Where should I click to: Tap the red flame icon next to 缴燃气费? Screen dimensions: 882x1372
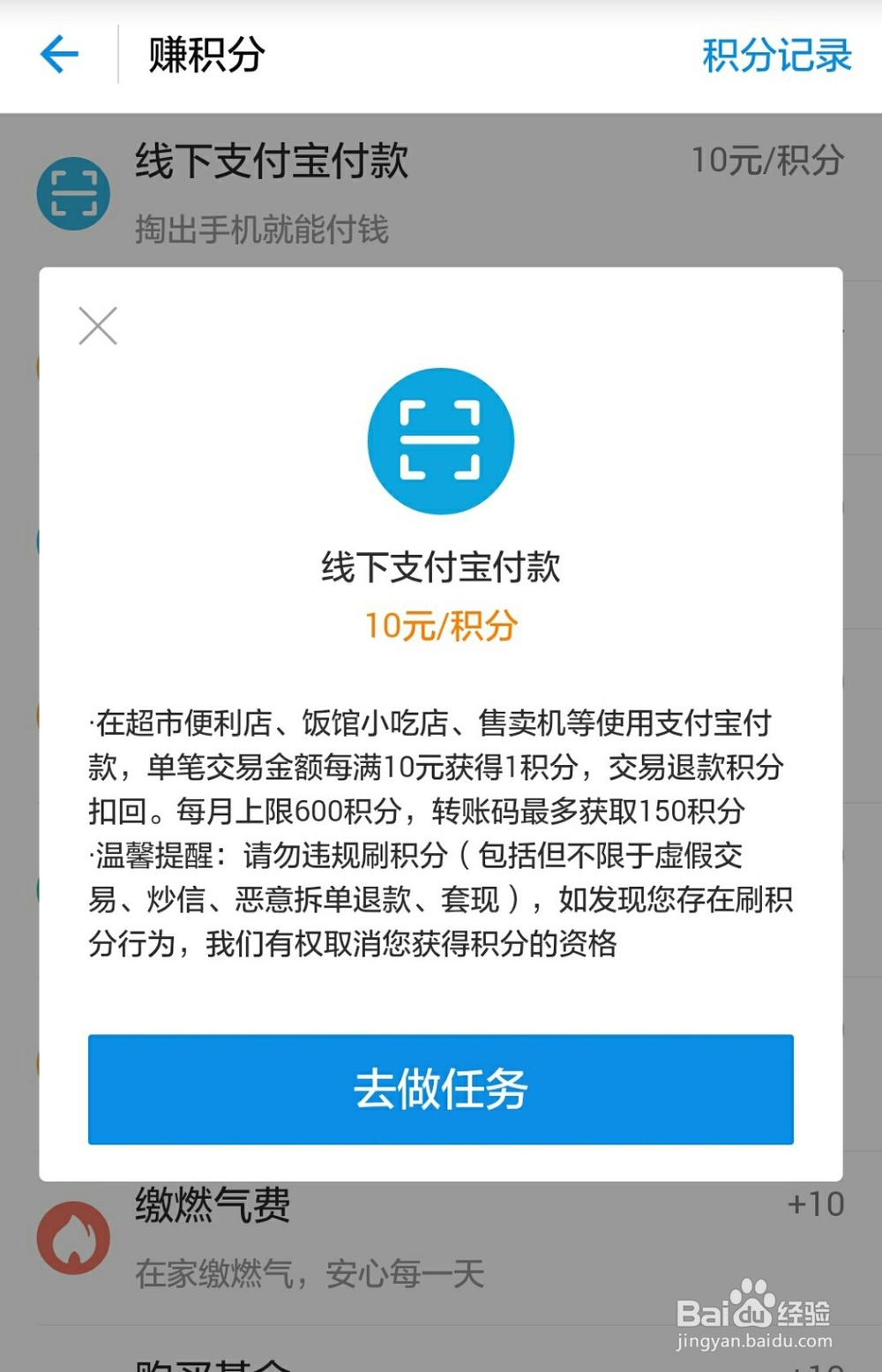coord(73,1238)
